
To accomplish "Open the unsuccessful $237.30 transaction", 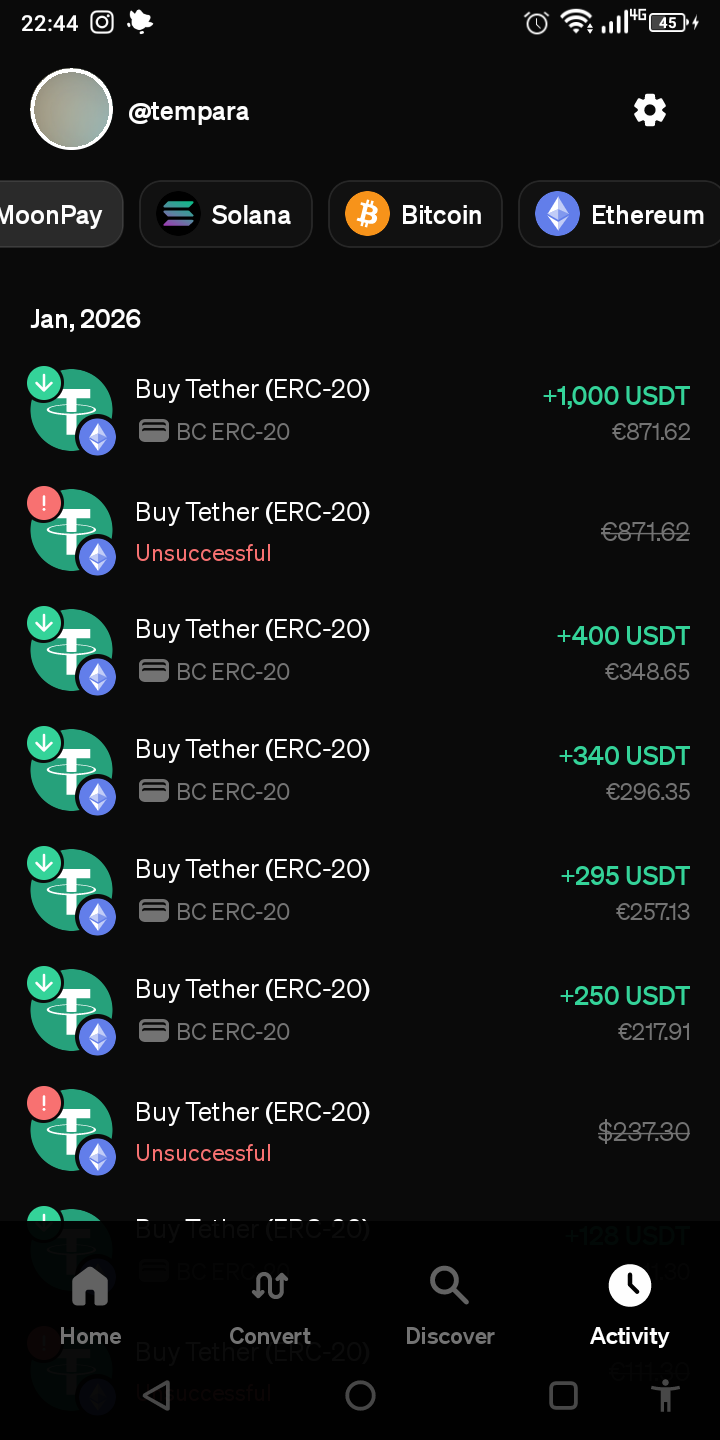I will click(x=360, y=1131).
